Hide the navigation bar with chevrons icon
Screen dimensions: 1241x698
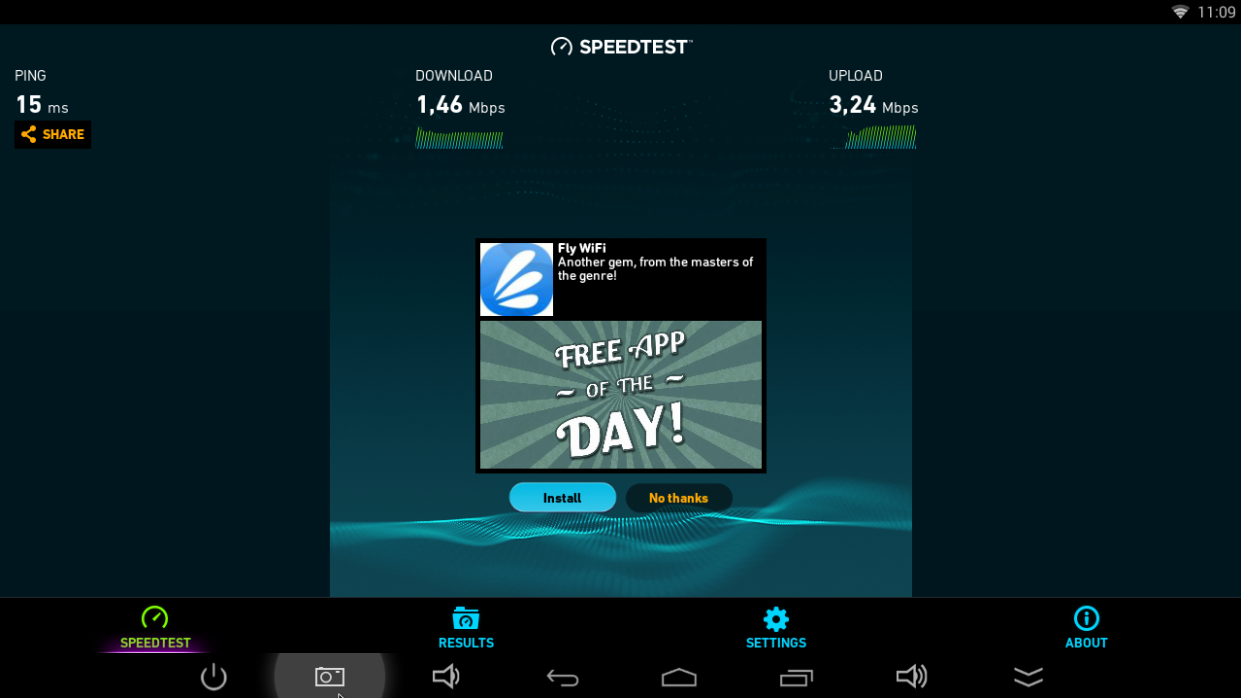point(1028,677)
